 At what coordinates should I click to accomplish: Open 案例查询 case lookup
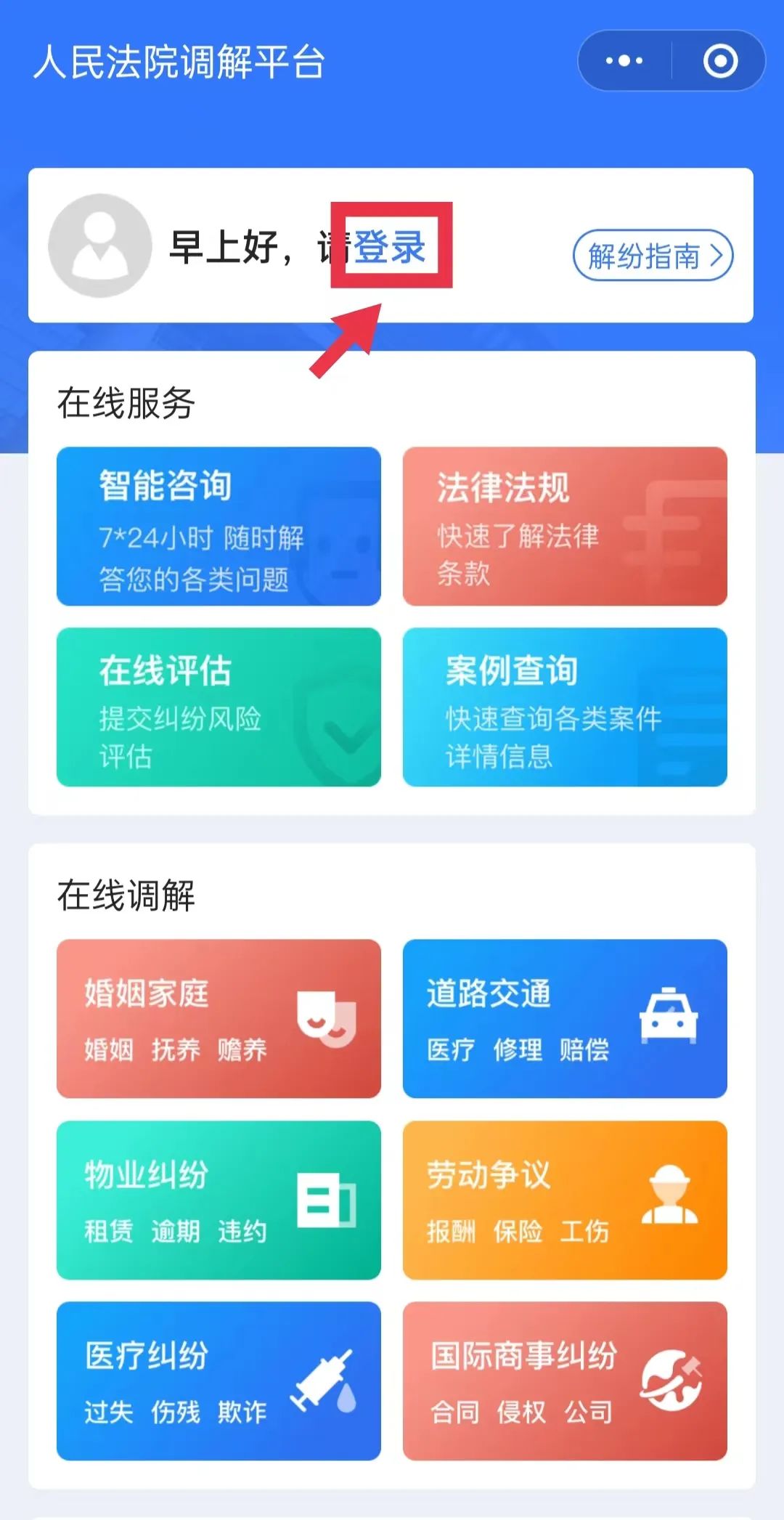[x=565, y=707]
